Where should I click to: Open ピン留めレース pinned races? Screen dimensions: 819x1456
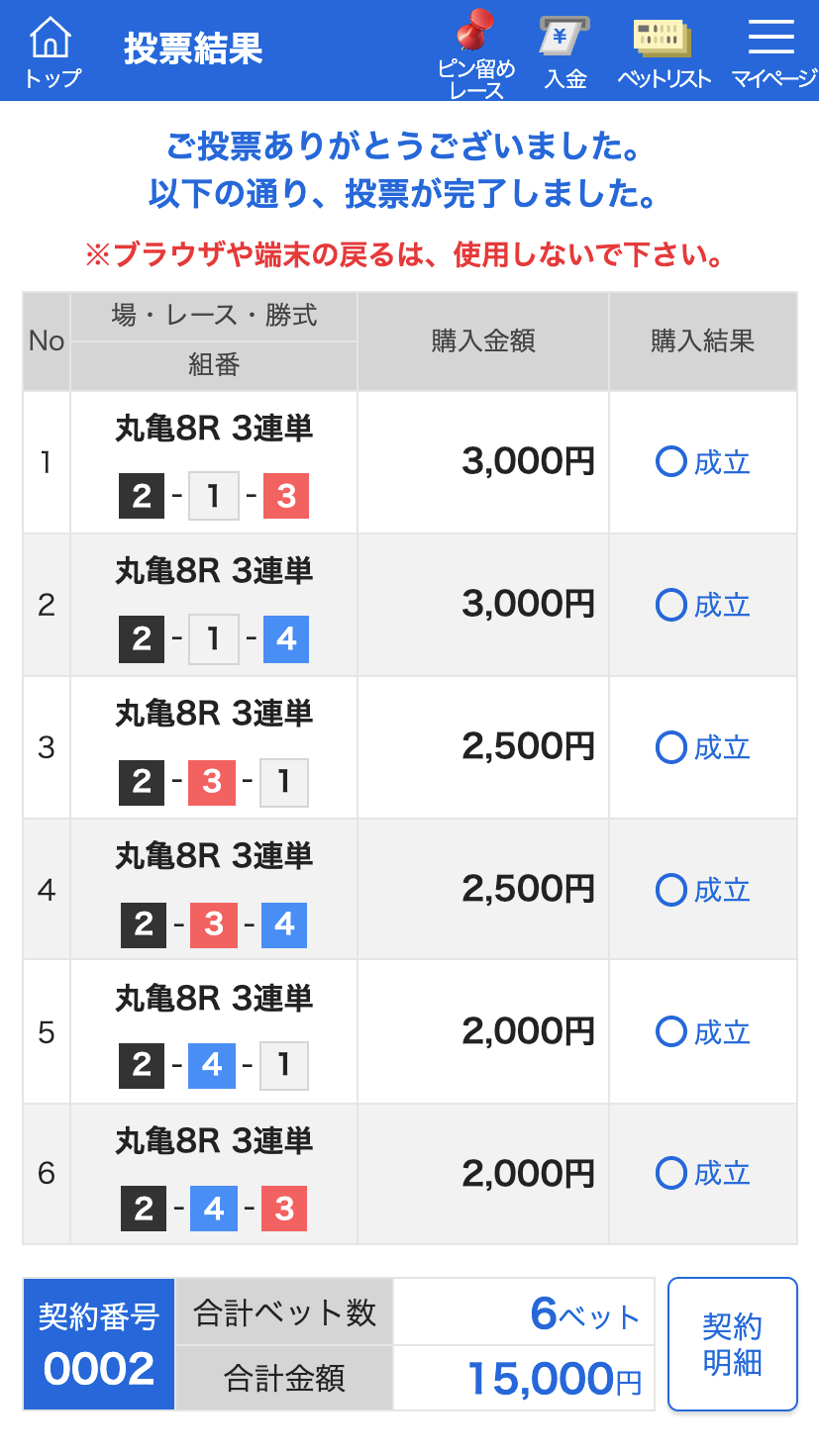point(476,53)
